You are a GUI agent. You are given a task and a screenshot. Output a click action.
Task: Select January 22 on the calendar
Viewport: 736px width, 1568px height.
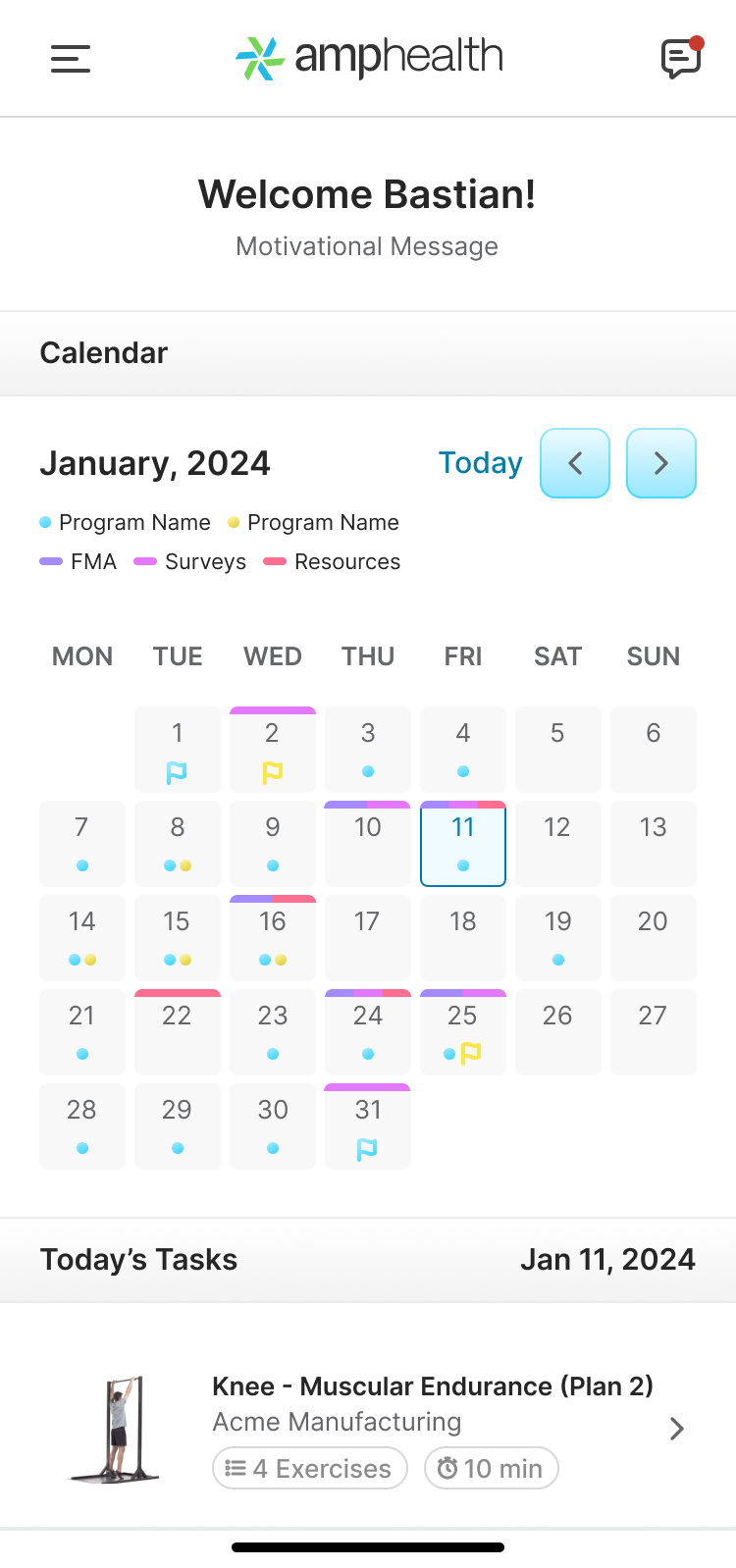coord(178,1032)
